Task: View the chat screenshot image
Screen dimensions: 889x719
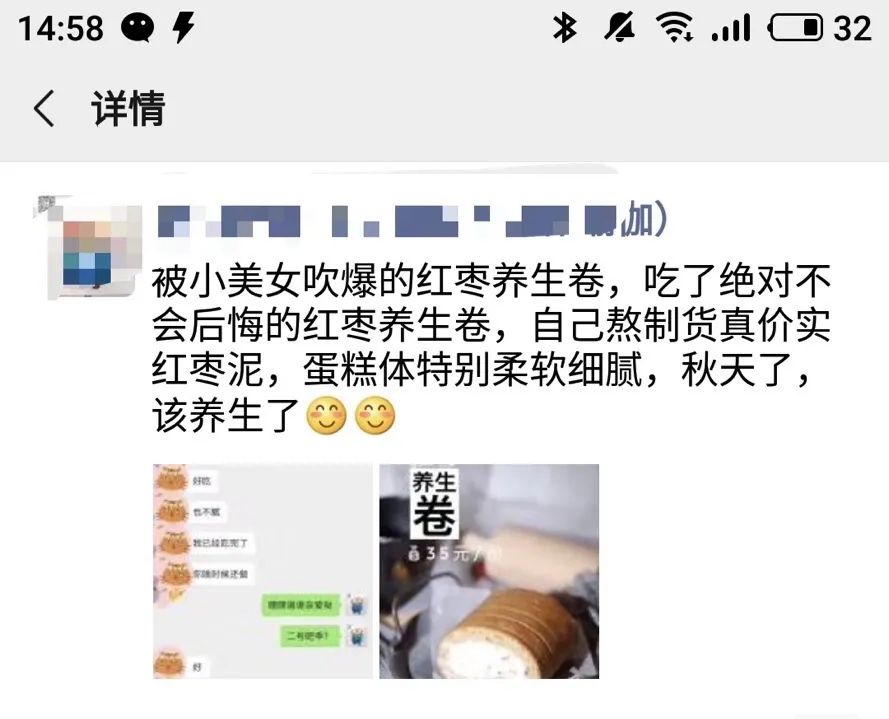Action: (x=262, y=571)
